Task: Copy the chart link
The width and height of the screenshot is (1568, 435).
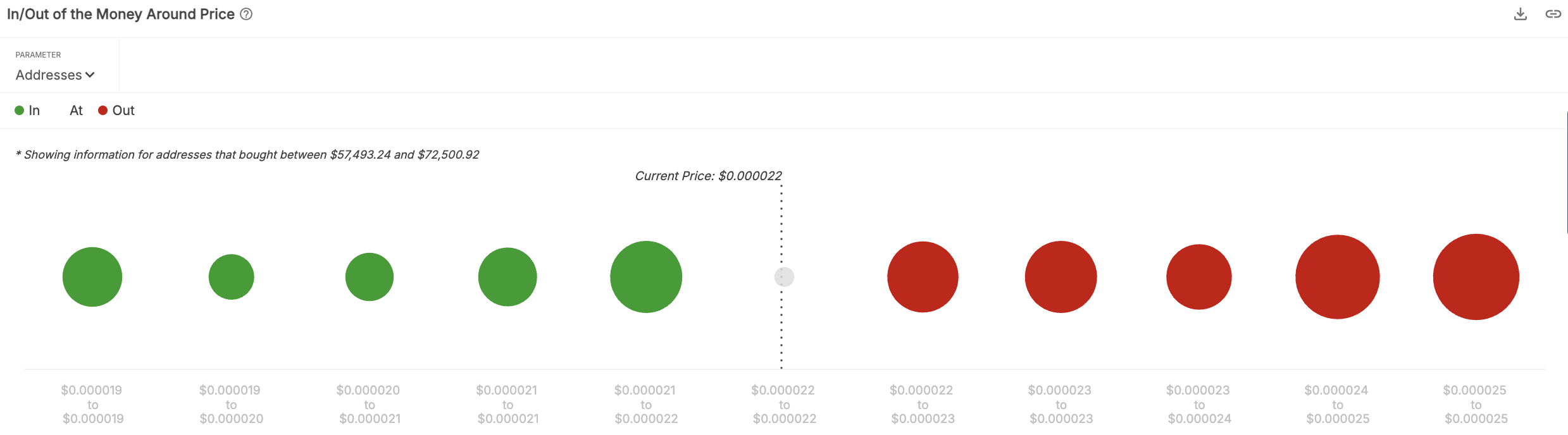Action: coord(1553,14)
